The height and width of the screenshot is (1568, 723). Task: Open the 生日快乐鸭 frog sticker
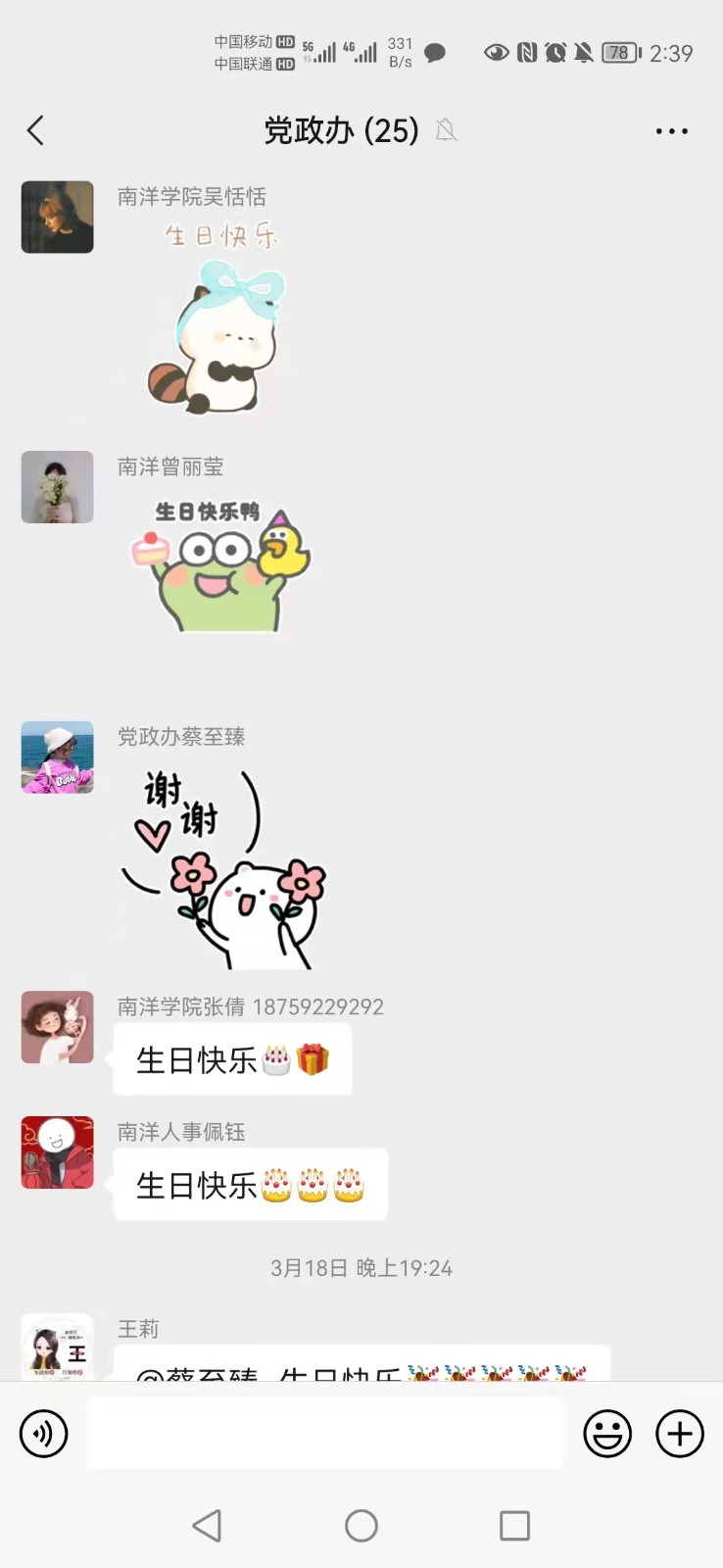pyautogui.click(x=221, y=565)
